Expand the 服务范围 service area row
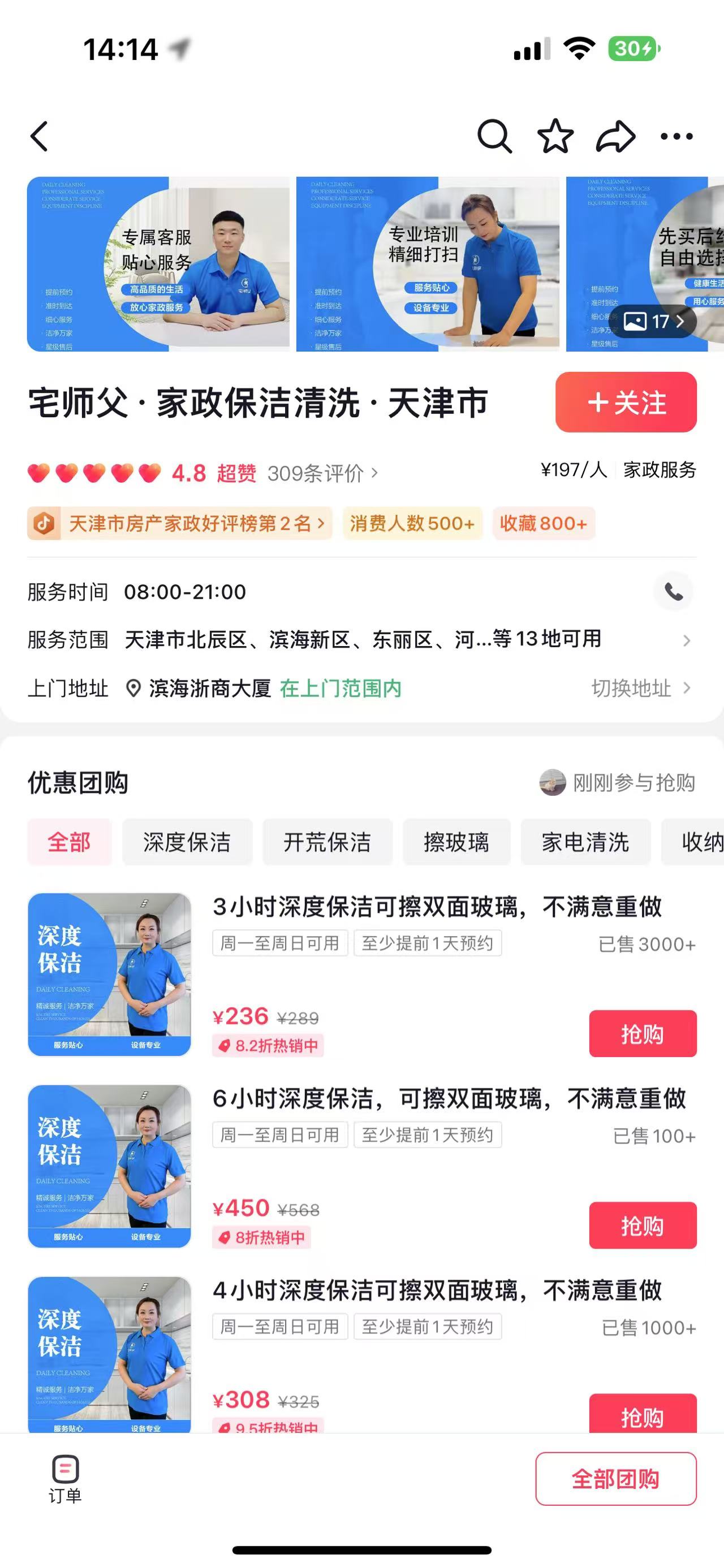The width and height of the screenshot is (724, 1568). (x=686, y=640)
